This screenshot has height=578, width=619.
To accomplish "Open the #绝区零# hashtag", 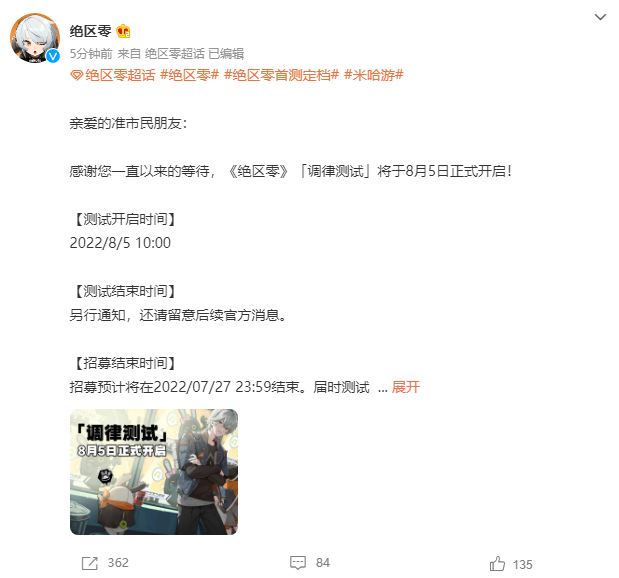I will click(x=189, y=75).
